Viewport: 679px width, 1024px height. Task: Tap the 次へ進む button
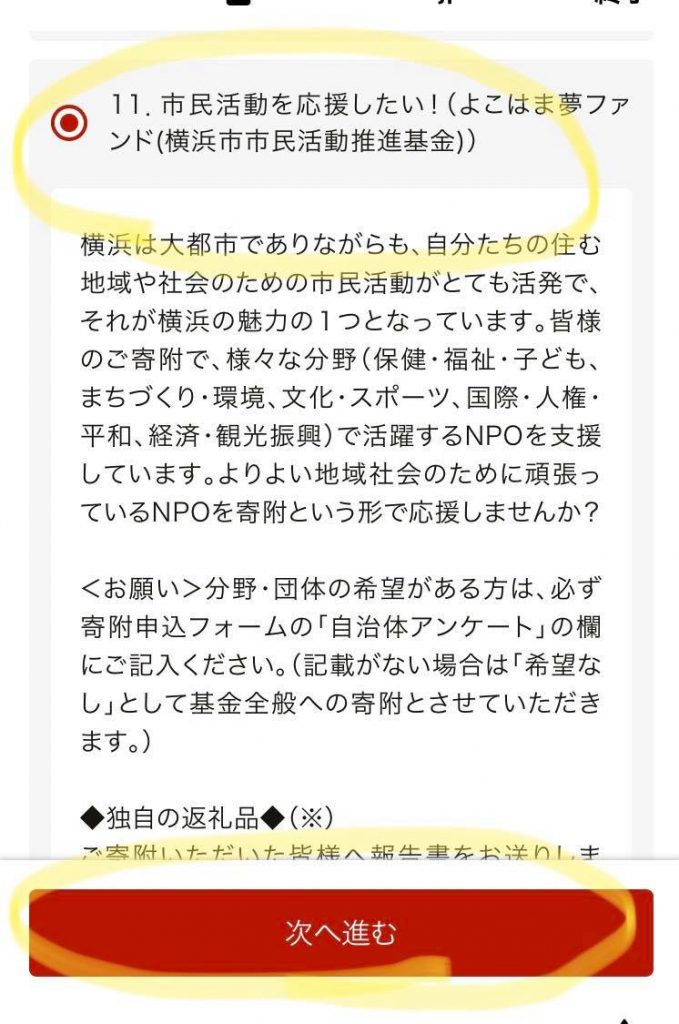pyautogui.click(x=340, y=933)
